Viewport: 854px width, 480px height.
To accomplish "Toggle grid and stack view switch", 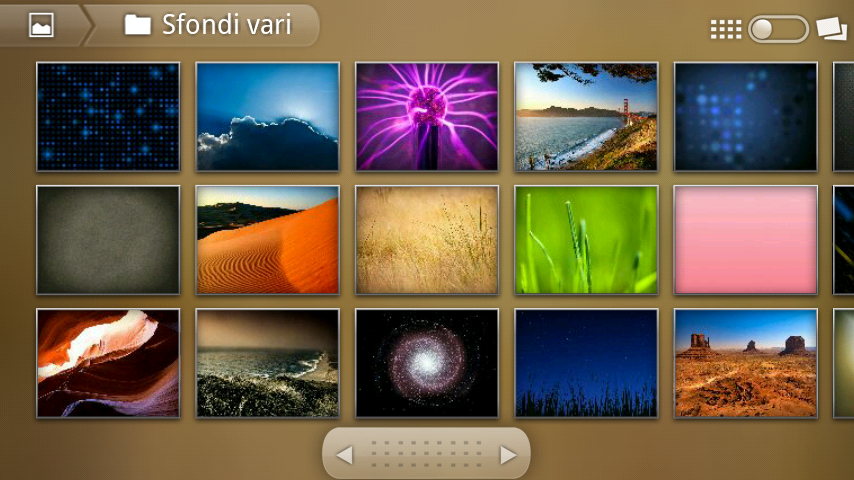I will click(778, 29).
